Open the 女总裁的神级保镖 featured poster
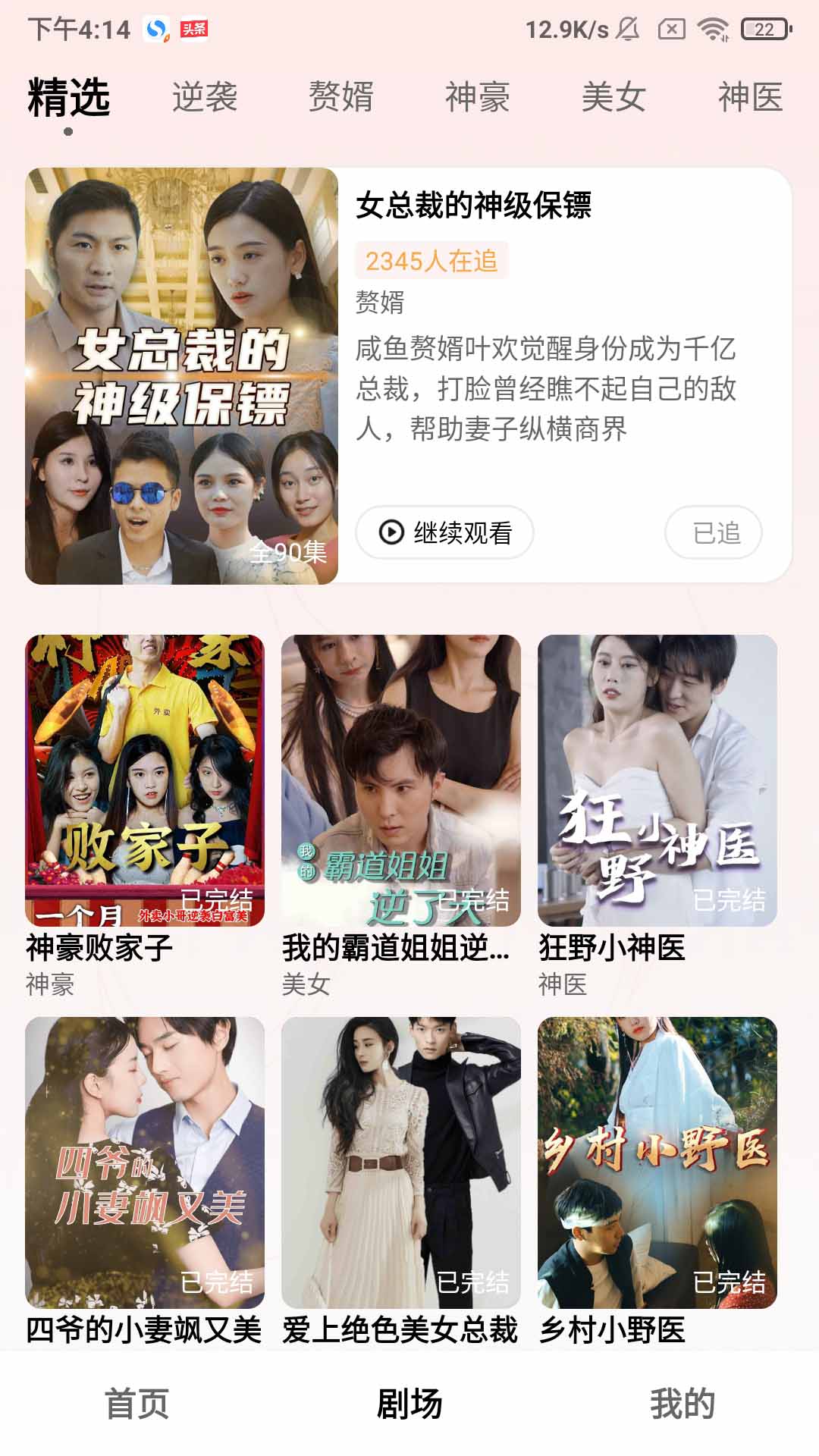Viewport: 819px width, 1456px height. [181, 376]
